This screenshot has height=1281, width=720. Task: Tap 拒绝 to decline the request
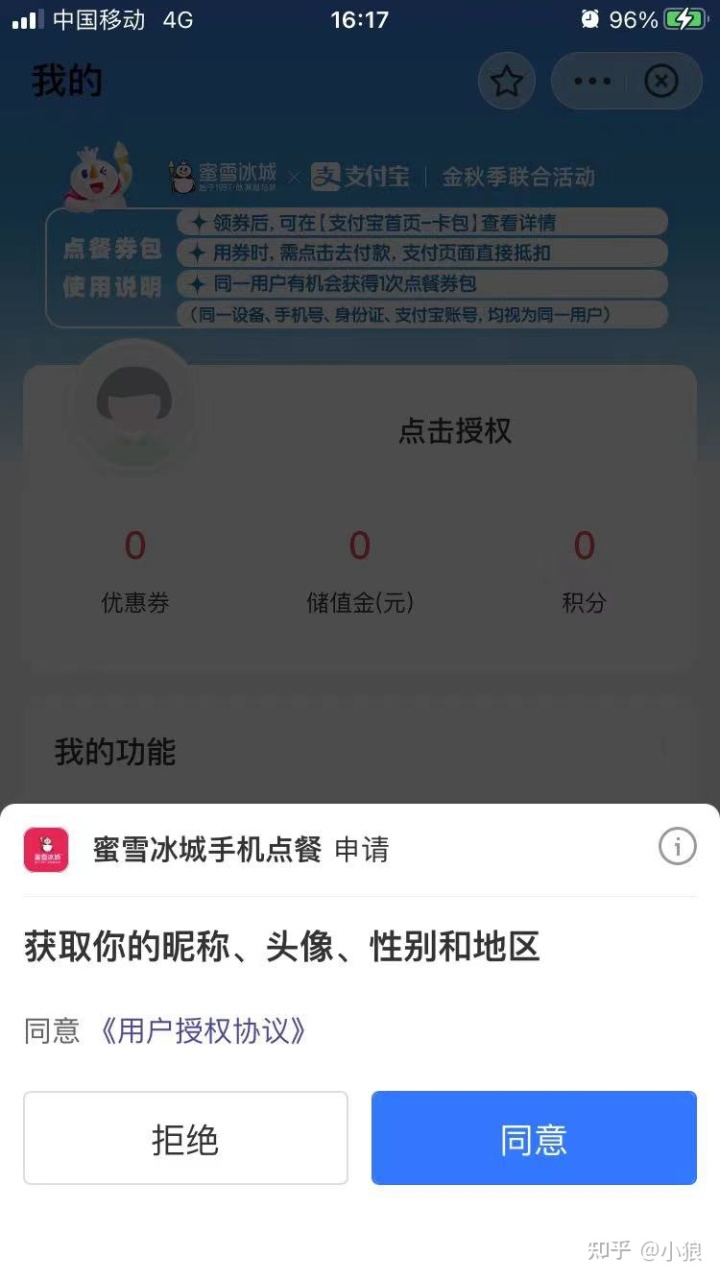coord(186,1138)
